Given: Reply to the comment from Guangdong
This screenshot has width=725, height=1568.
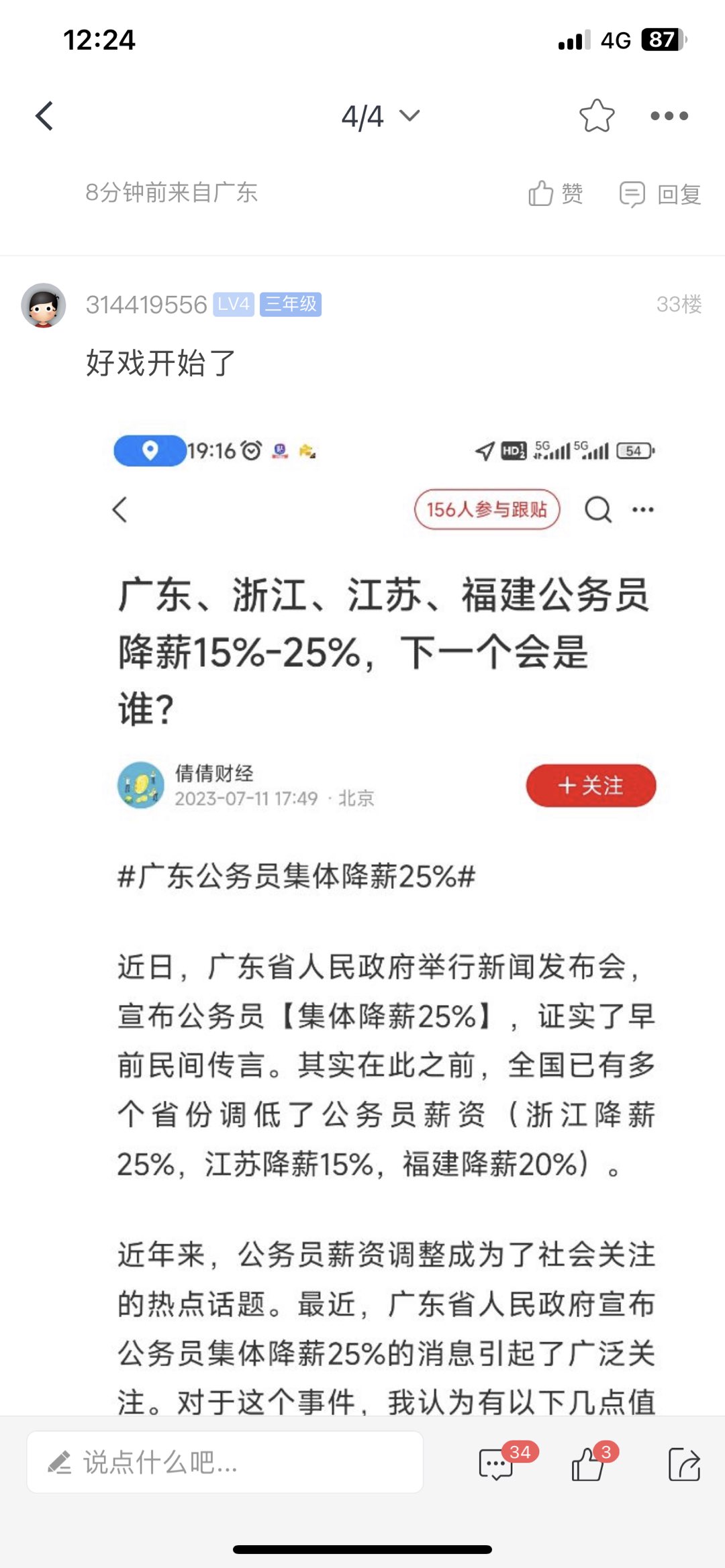Looking at the screenshot, I should [660, 194].
